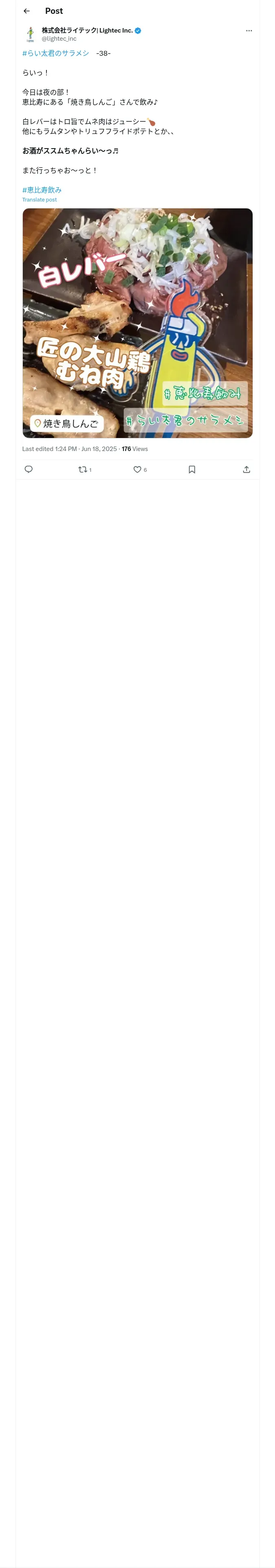Viewport: 275px width, 1568px height.
Task: Share this post
Action: 246,469
